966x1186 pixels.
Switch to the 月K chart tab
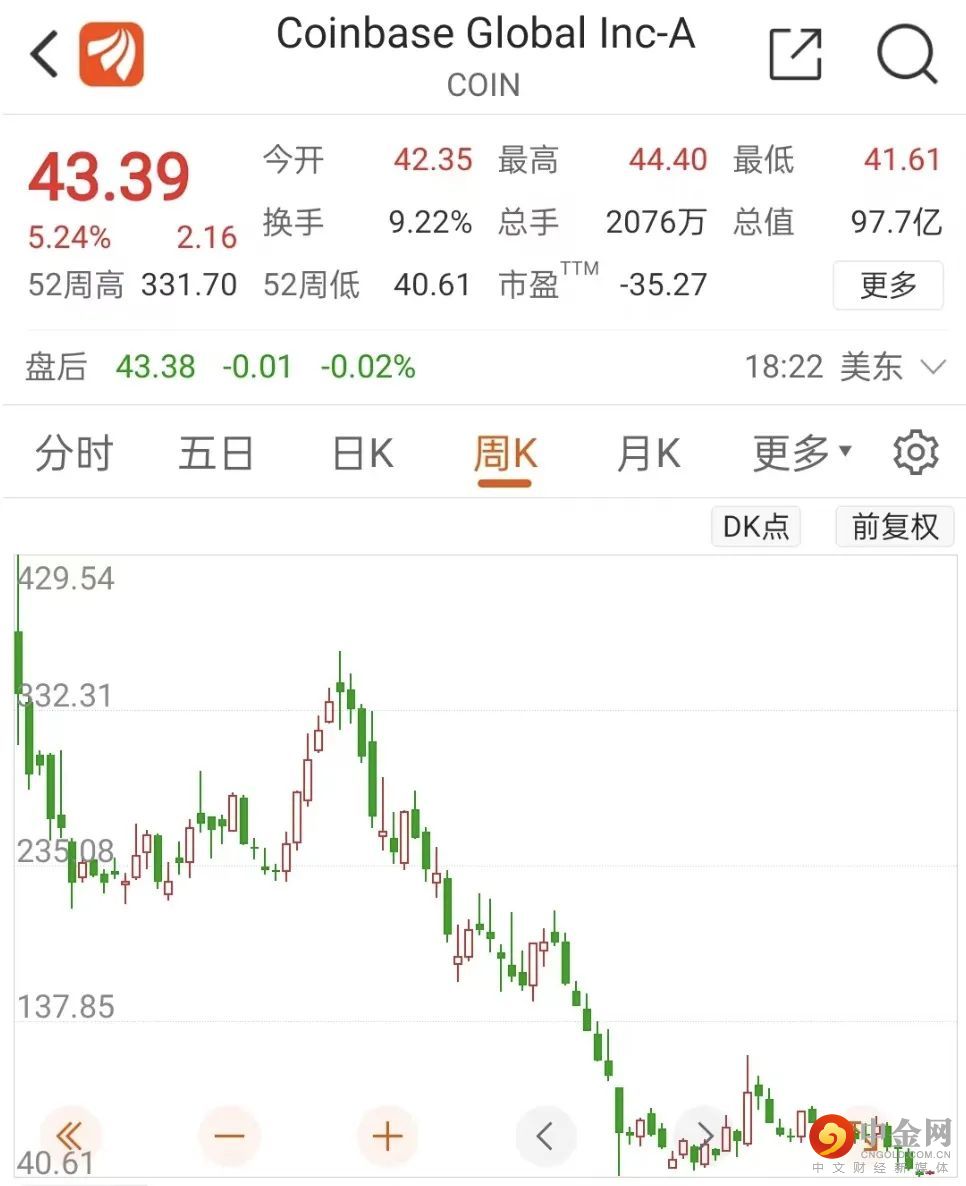click(x=648, y=455)
